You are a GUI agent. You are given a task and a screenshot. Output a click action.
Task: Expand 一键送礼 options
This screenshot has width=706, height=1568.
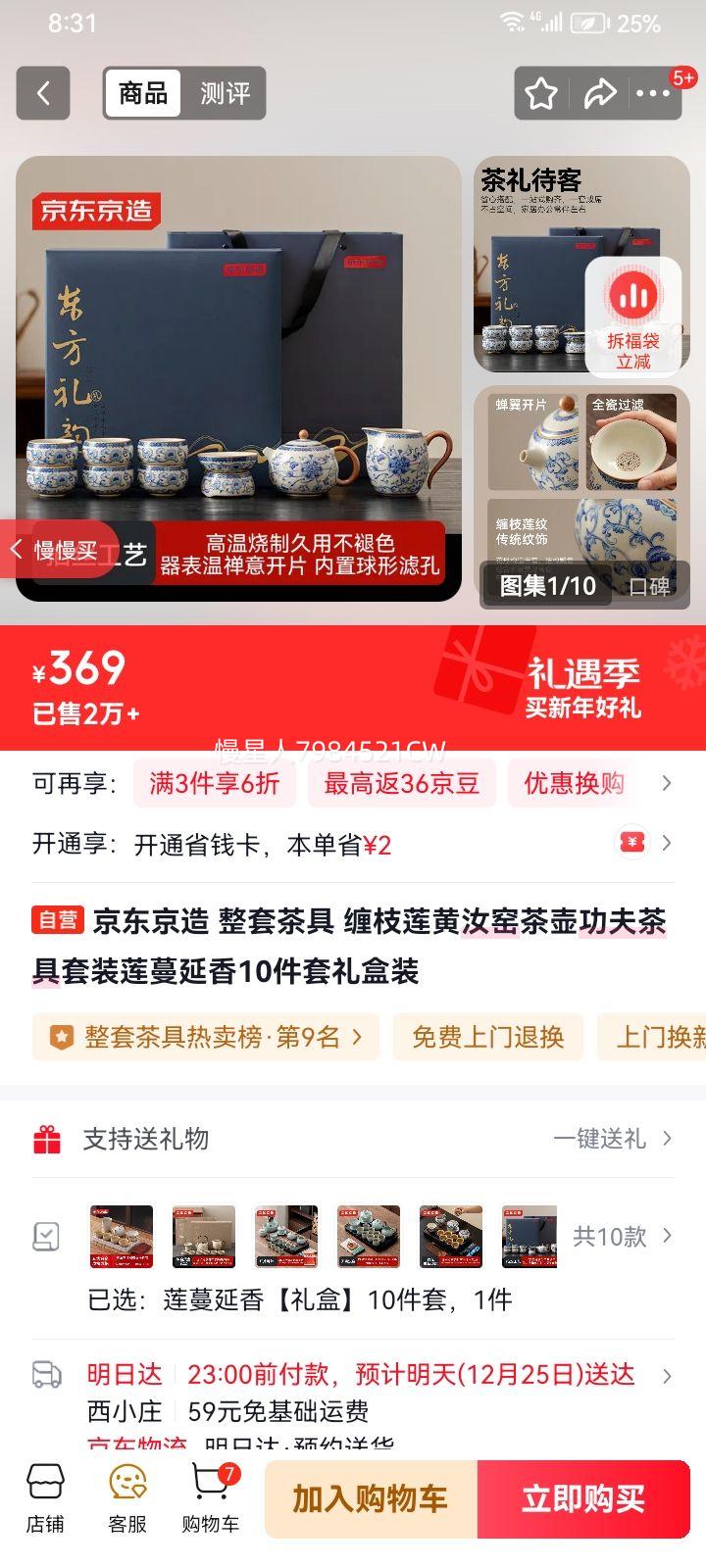point(600,1139)
